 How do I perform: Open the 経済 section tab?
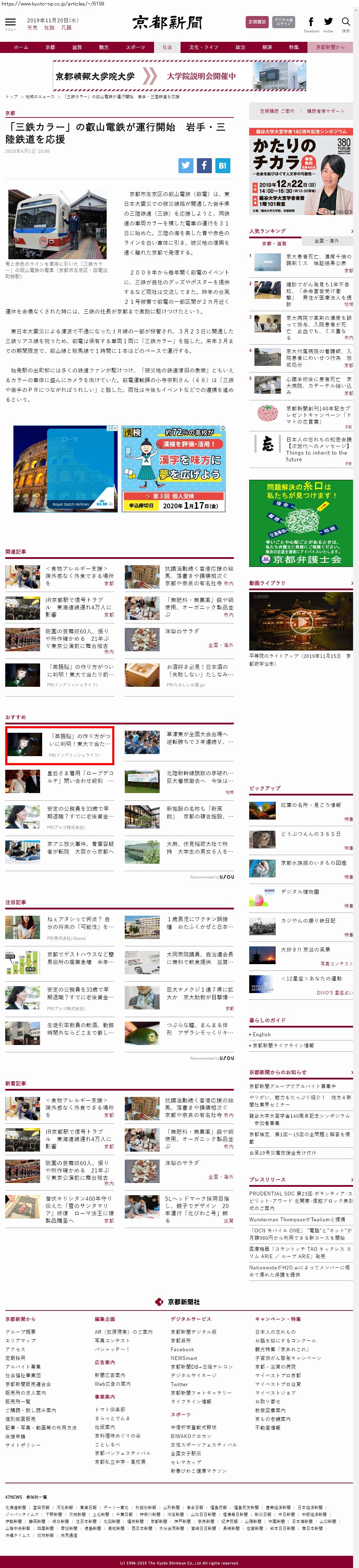pyautogui.click(x=267, y=47)
